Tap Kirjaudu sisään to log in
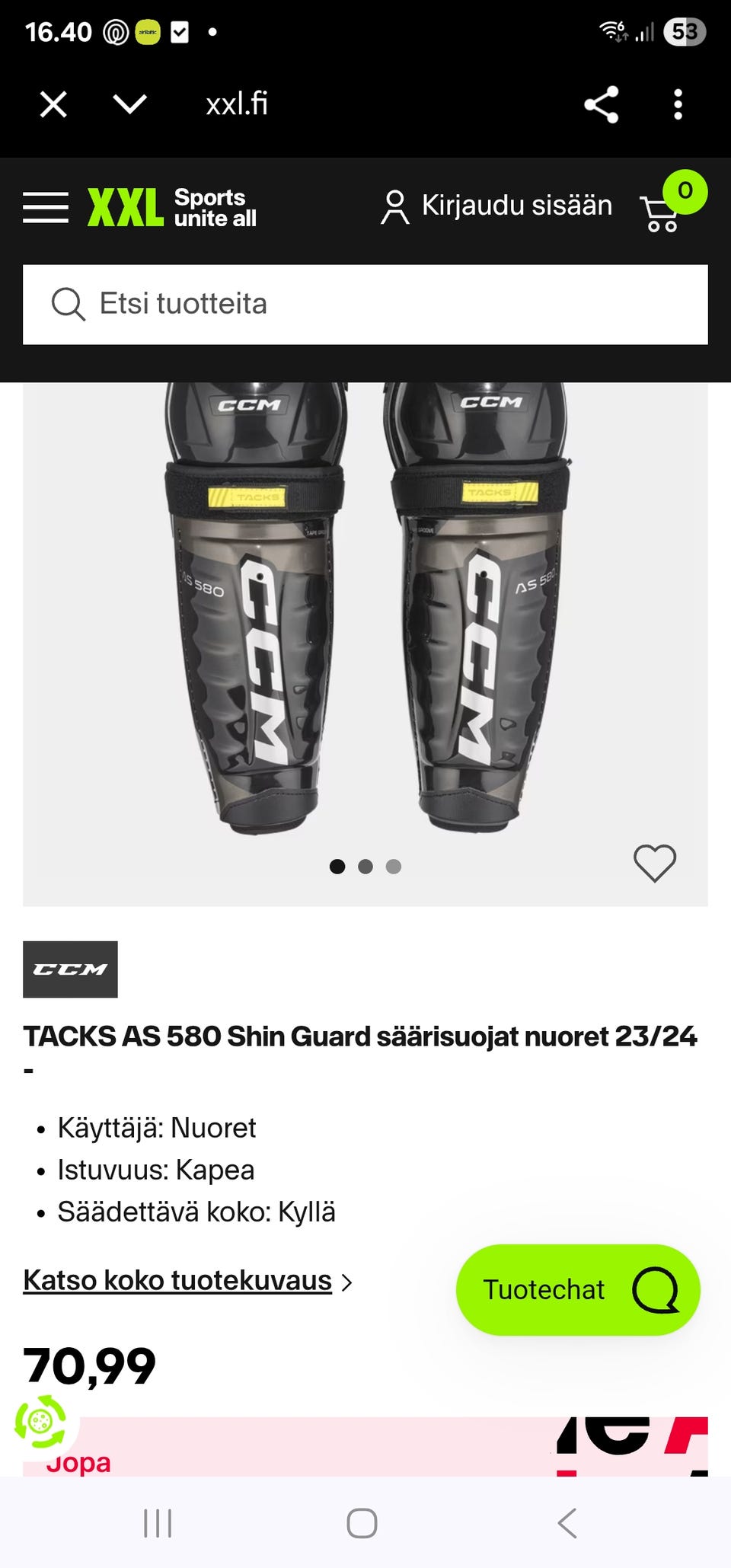 coord(496,206)
